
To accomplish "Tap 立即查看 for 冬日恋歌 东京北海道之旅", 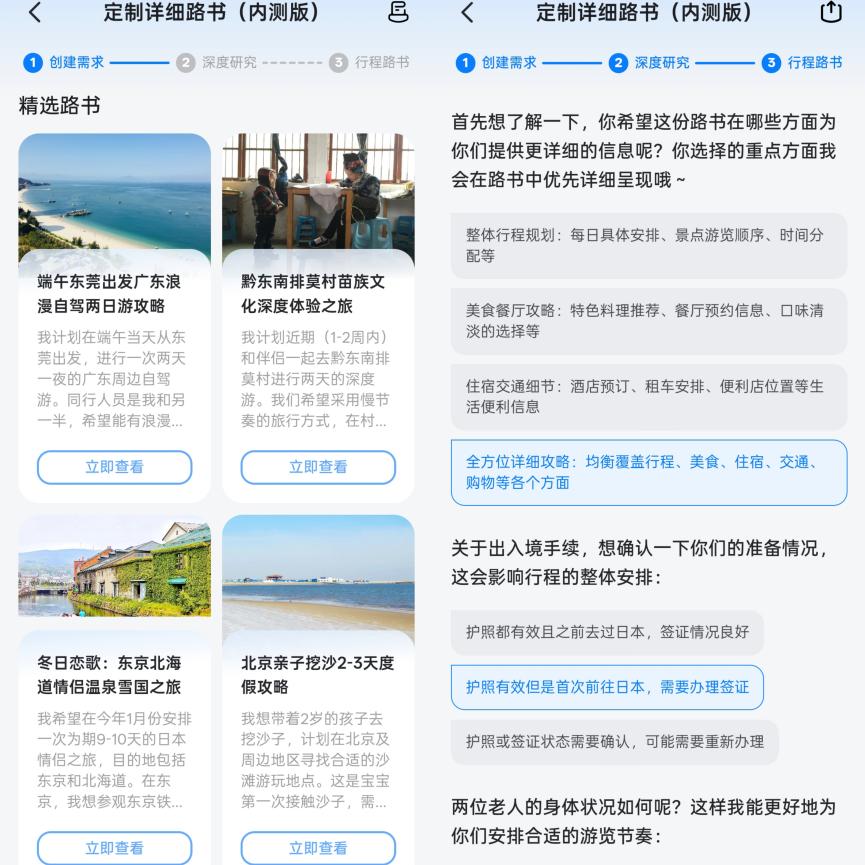I will point(114,847).
